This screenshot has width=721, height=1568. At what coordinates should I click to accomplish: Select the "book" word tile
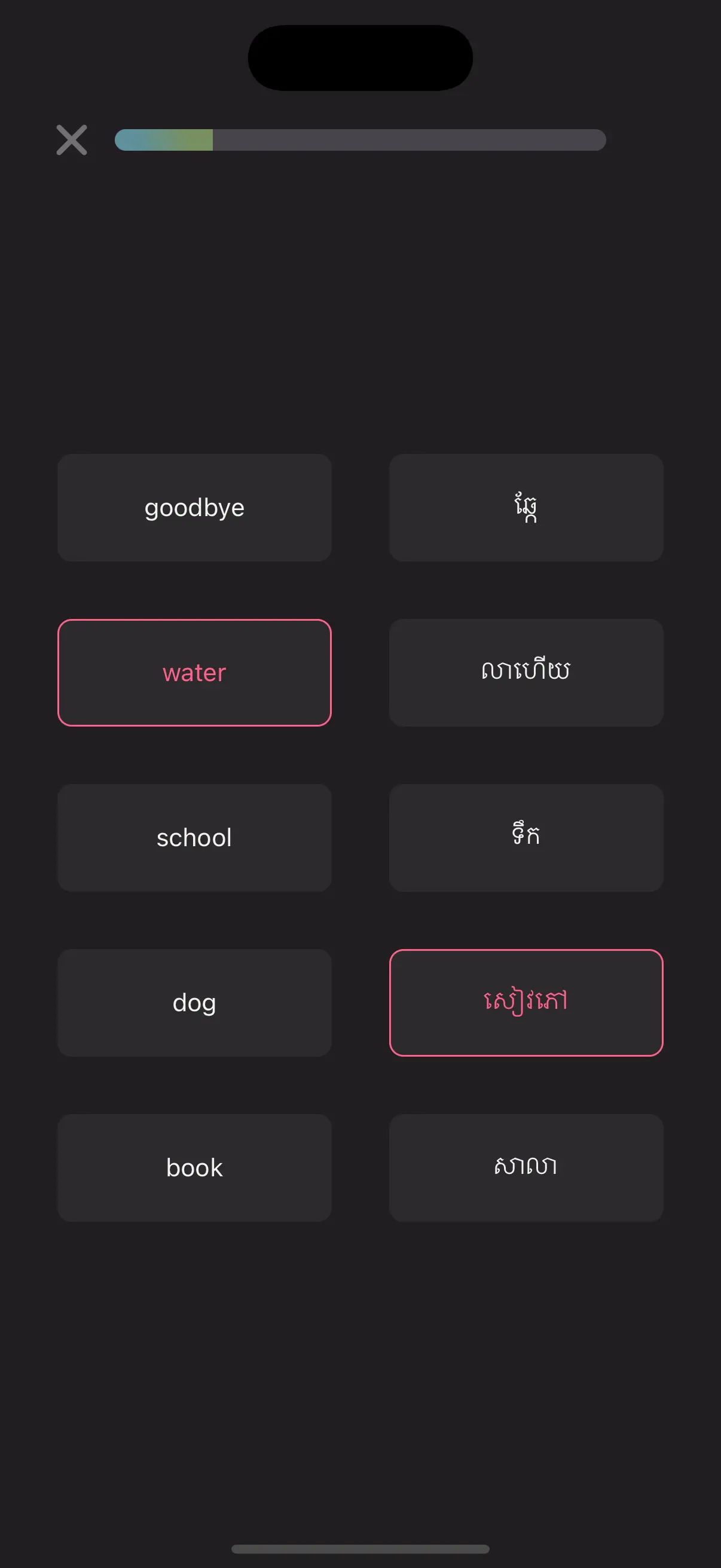(x=194, y=1167)
